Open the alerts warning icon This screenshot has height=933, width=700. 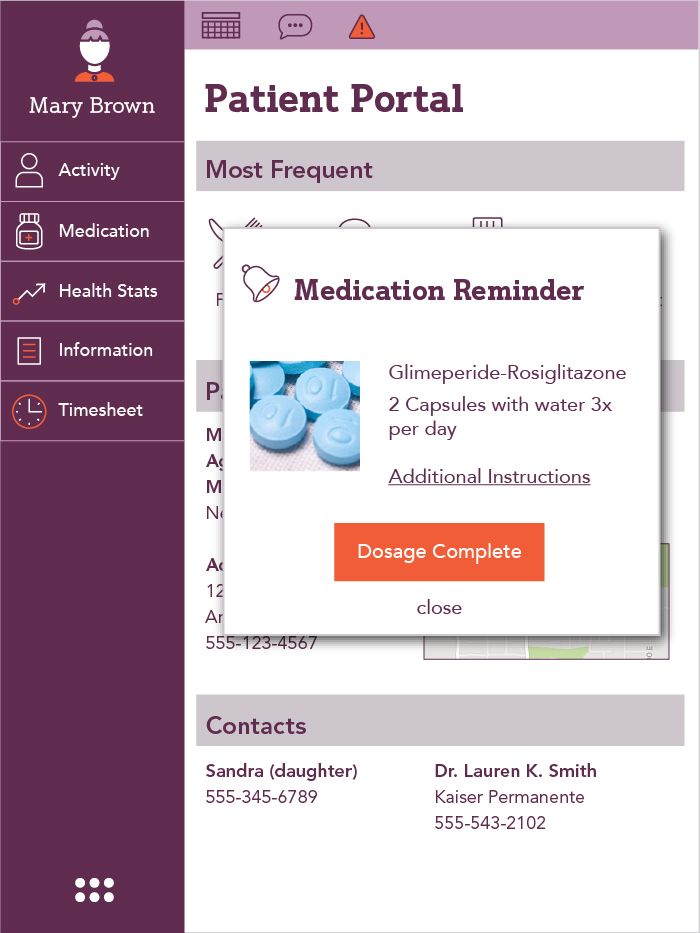click(x=362, y=27)
